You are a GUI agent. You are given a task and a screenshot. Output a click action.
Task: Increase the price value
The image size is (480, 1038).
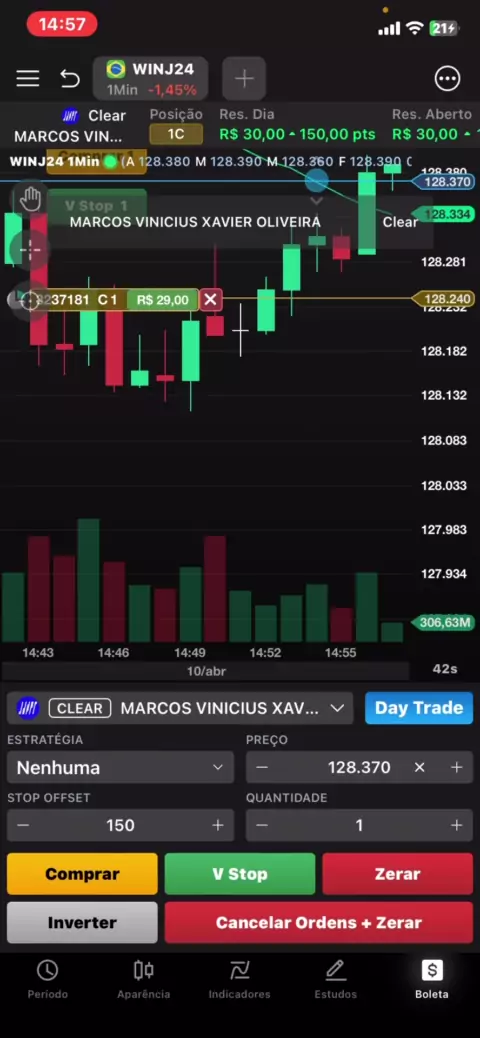[456, 767]
